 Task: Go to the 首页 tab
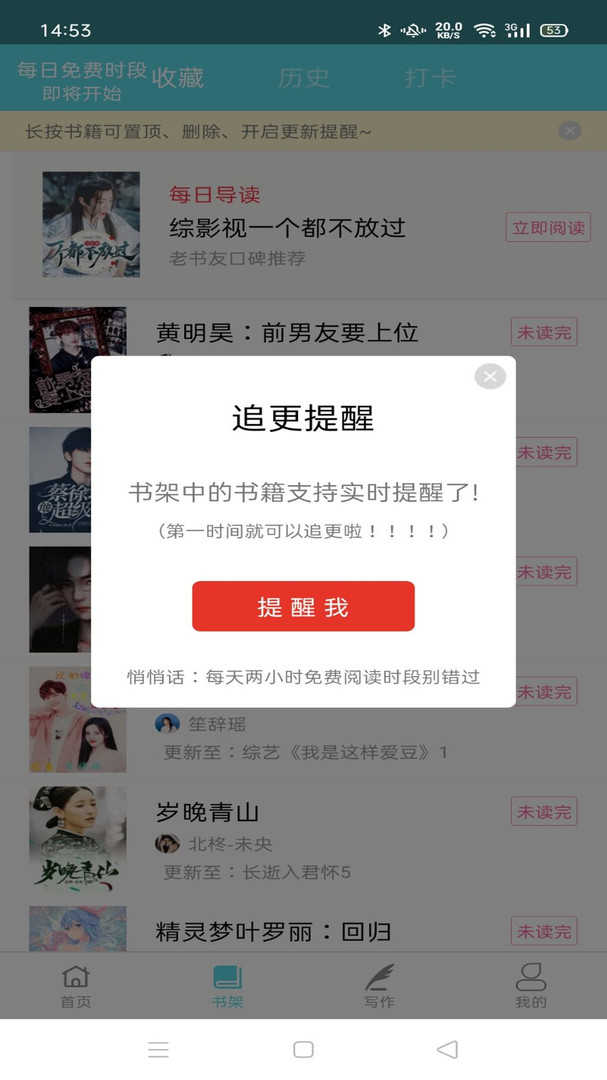click(76, 986)
